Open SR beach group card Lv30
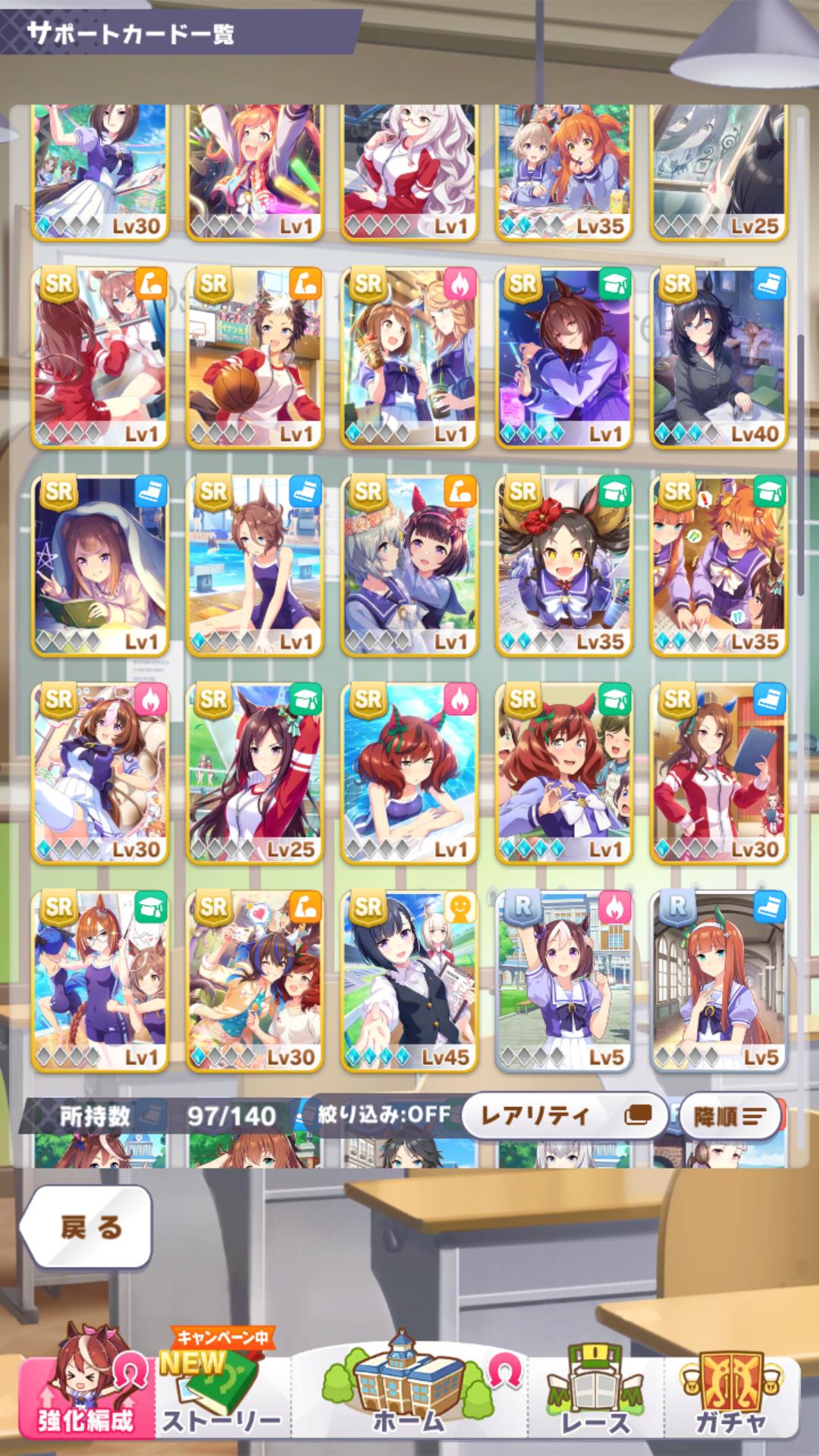Viewport: 819px width, 1456px height. [x=254, y=980]
